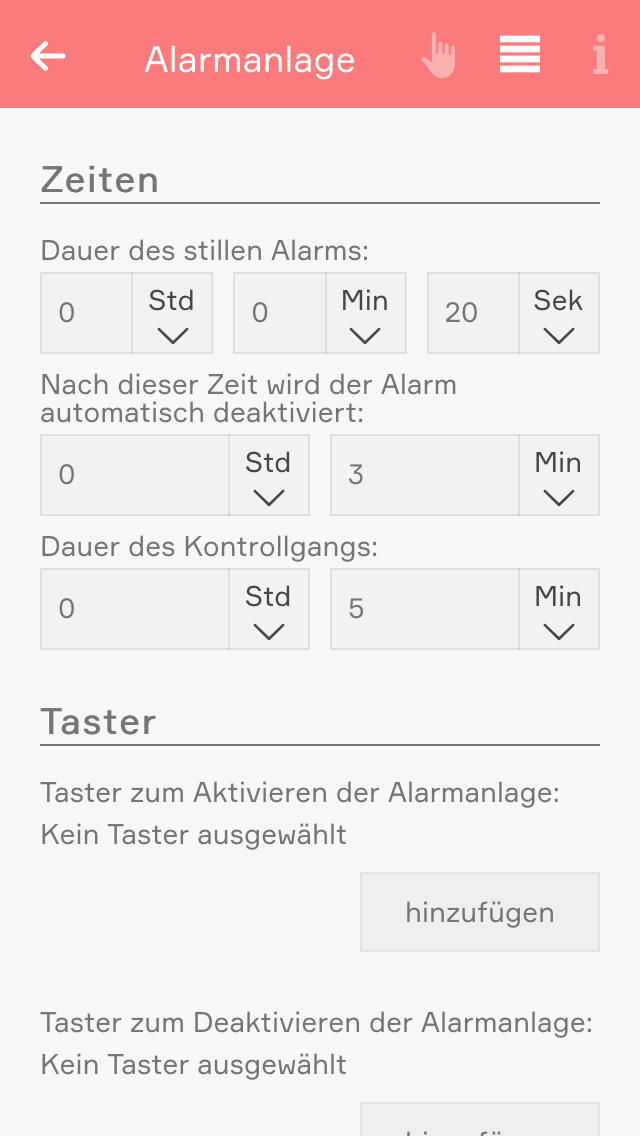The height and width of the screenshot is (1136, 640).
Task: Edit minutes field showing 5
Action: [425, 609]
